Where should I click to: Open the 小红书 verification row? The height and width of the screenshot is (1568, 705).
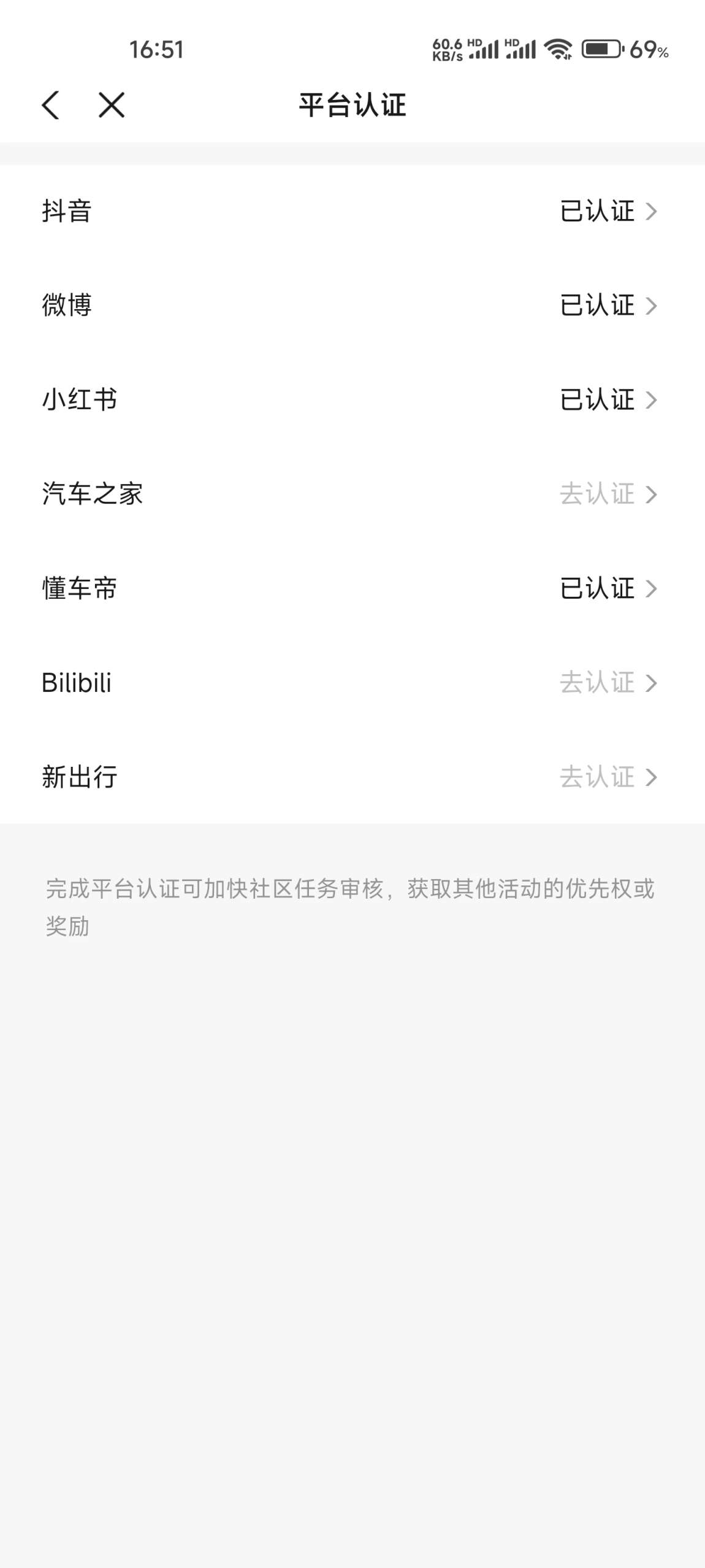pos(352,400)
